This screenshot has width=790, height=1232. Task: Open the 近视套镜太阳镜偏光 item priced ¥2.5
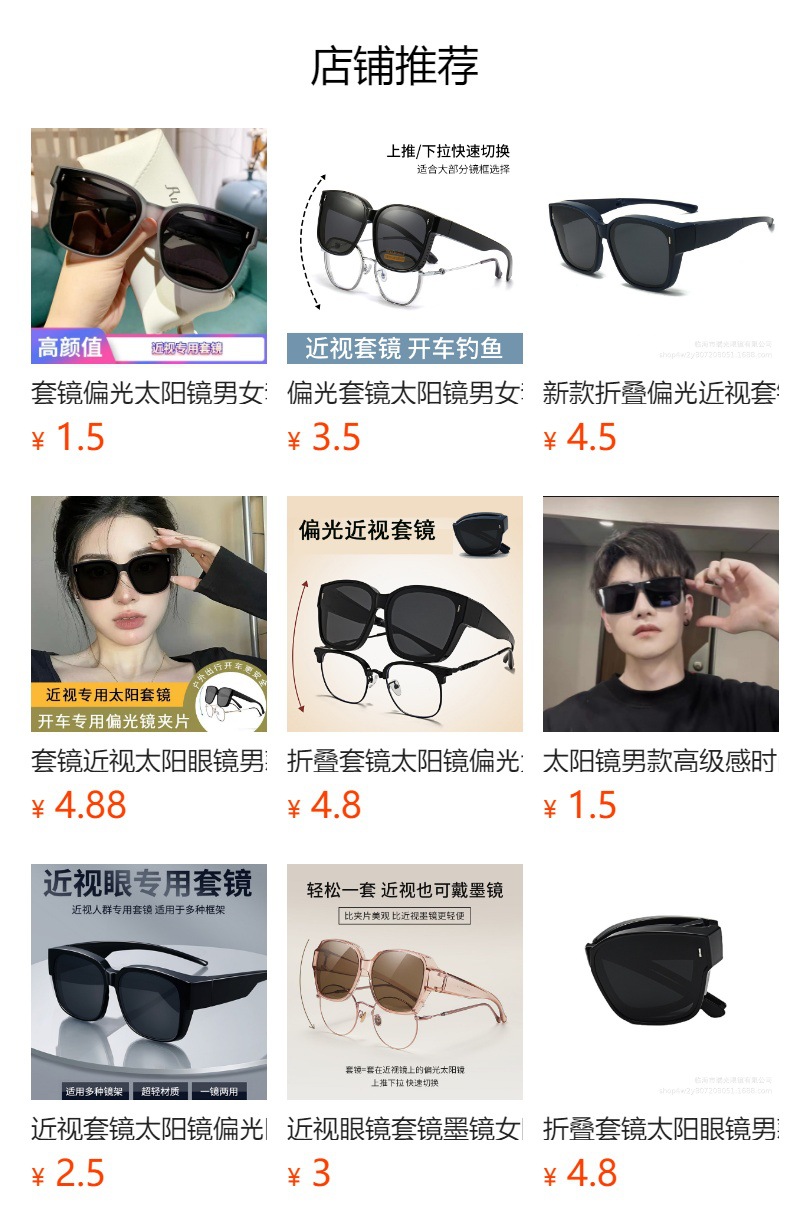tap(149, 1028)
